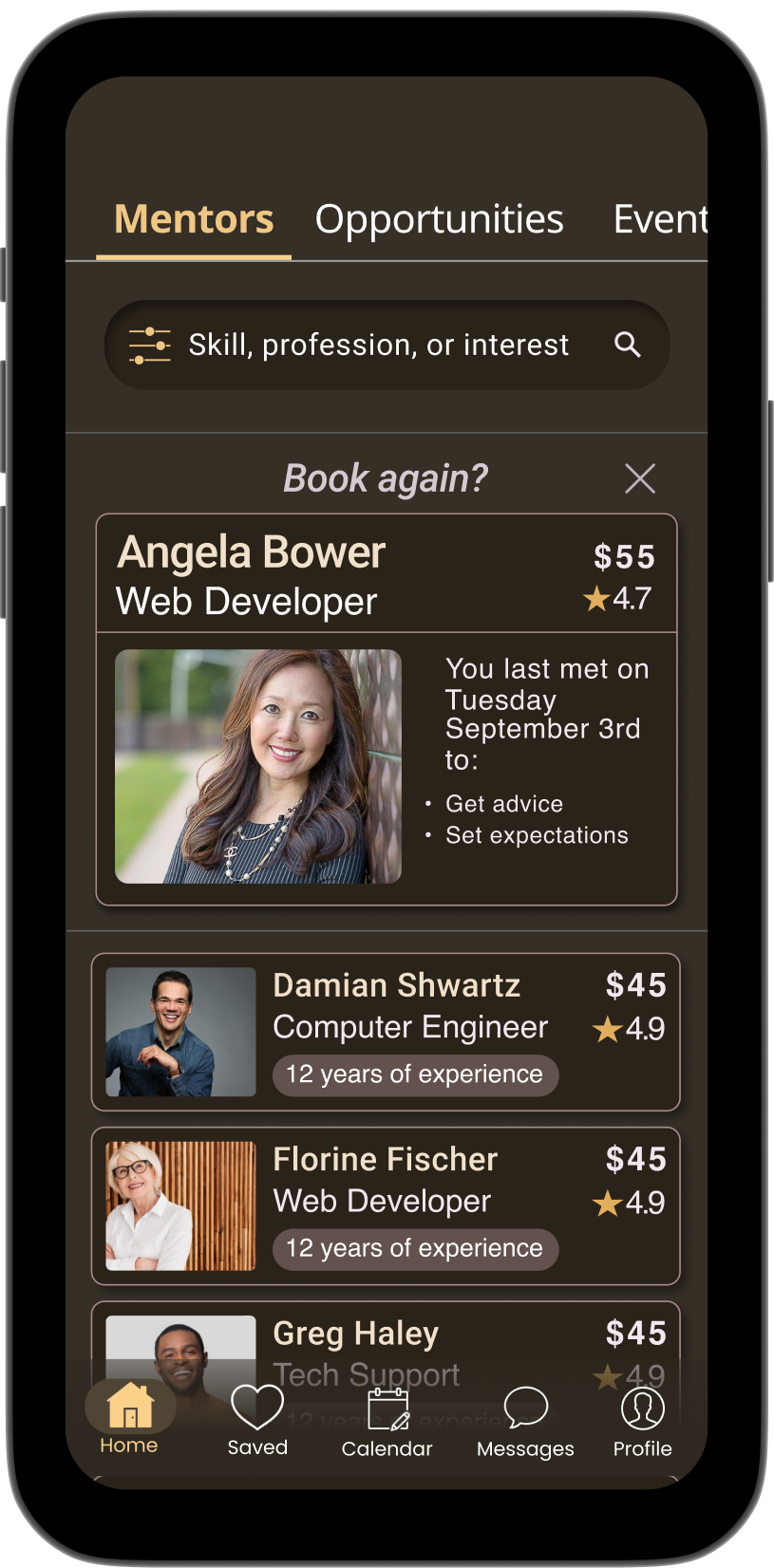Switch to the Events tab
Screen dimensions: 774x1568
click(x=659, y=220)
